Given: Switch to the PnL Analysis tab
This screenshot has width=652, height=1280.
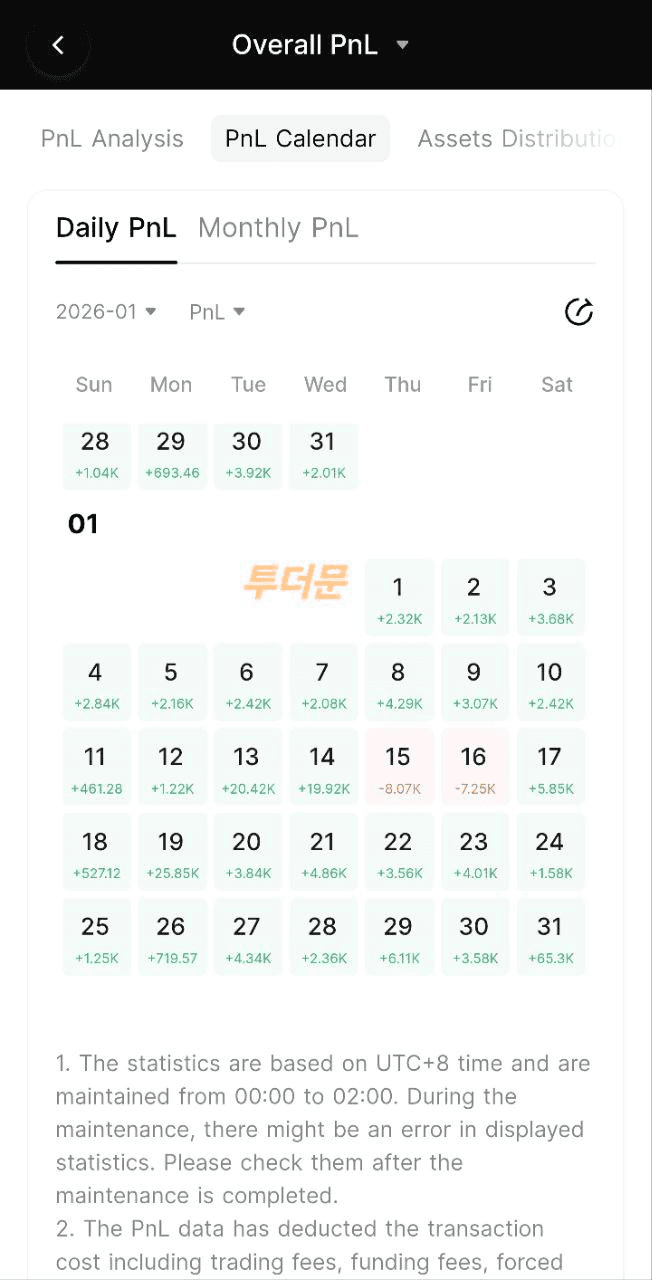Looking at the screenshot, I should click(x=112, y=139).
